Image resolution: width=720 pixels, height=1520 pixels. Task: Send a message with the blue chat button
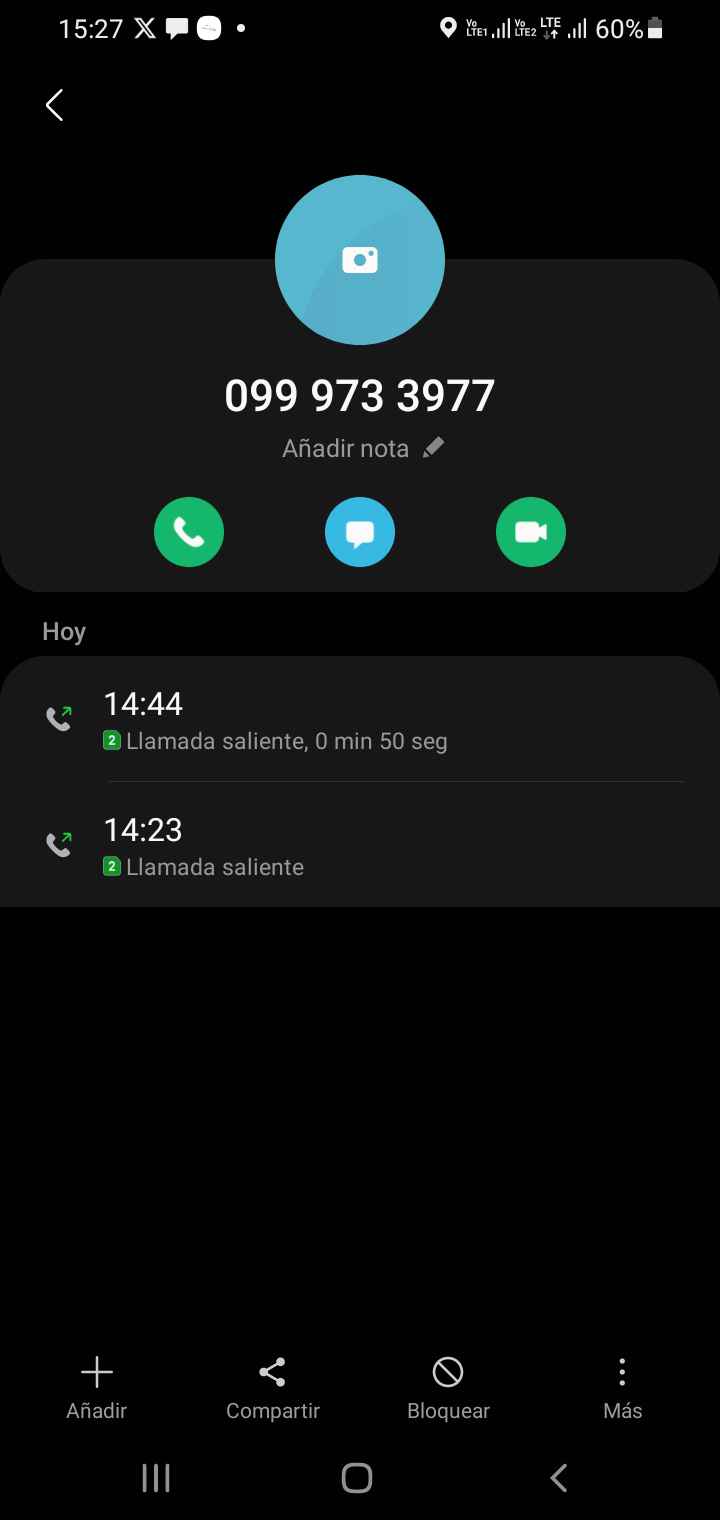360,532
